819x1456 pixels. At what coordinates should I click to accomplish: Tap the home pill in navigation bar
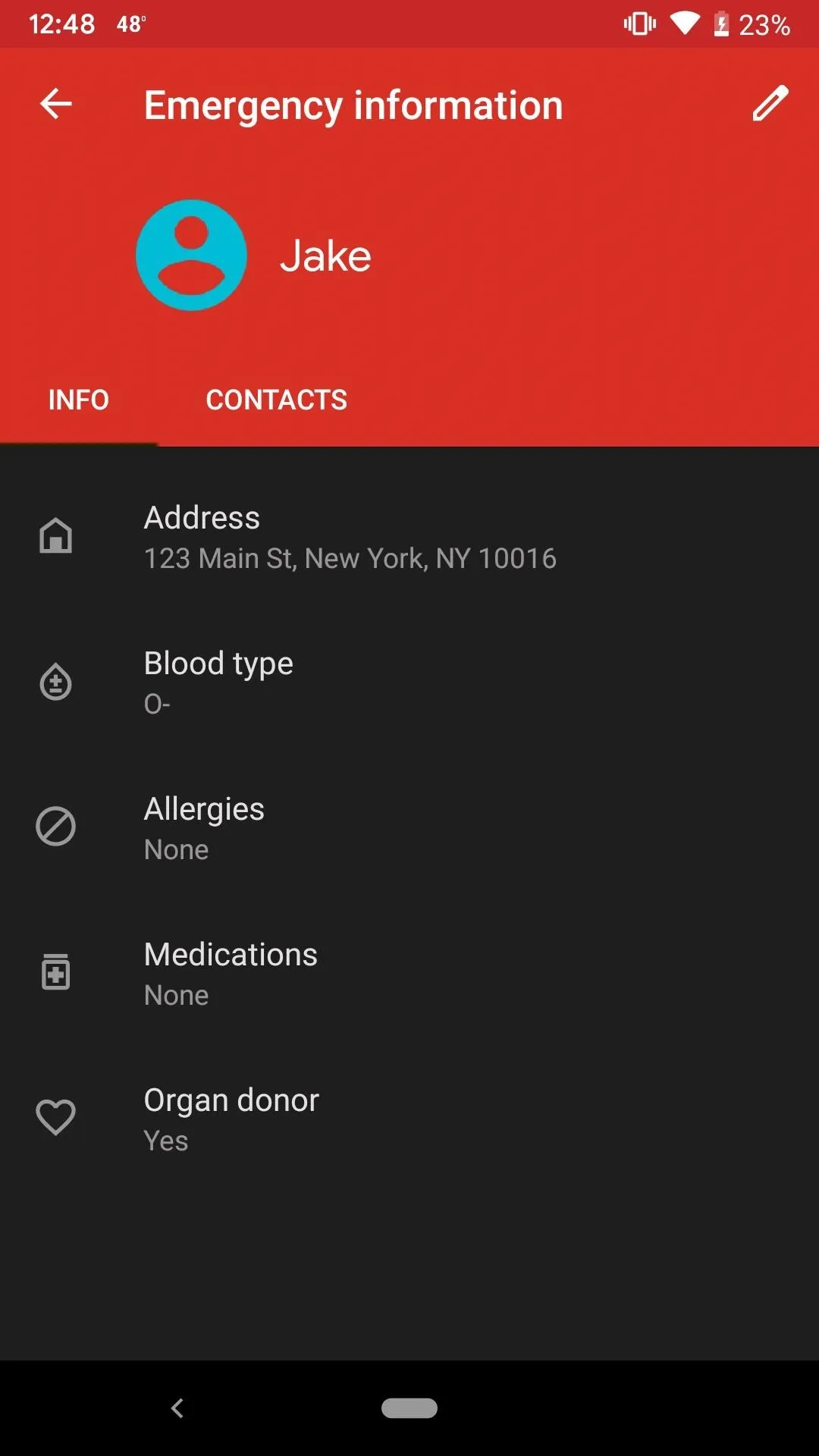pyautogui.click(x=409, y=1408)
